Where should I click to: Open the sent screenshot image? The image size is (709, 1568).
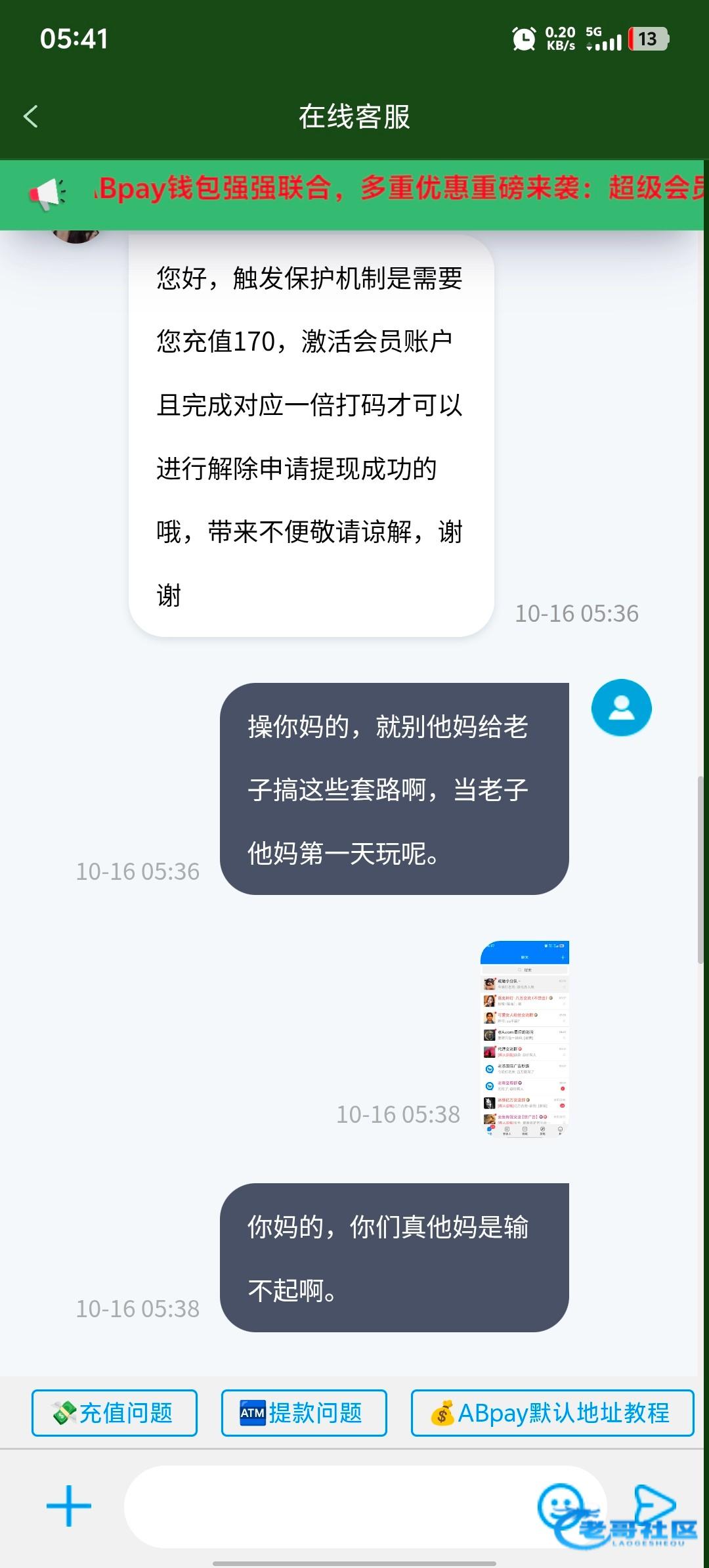525,1039
